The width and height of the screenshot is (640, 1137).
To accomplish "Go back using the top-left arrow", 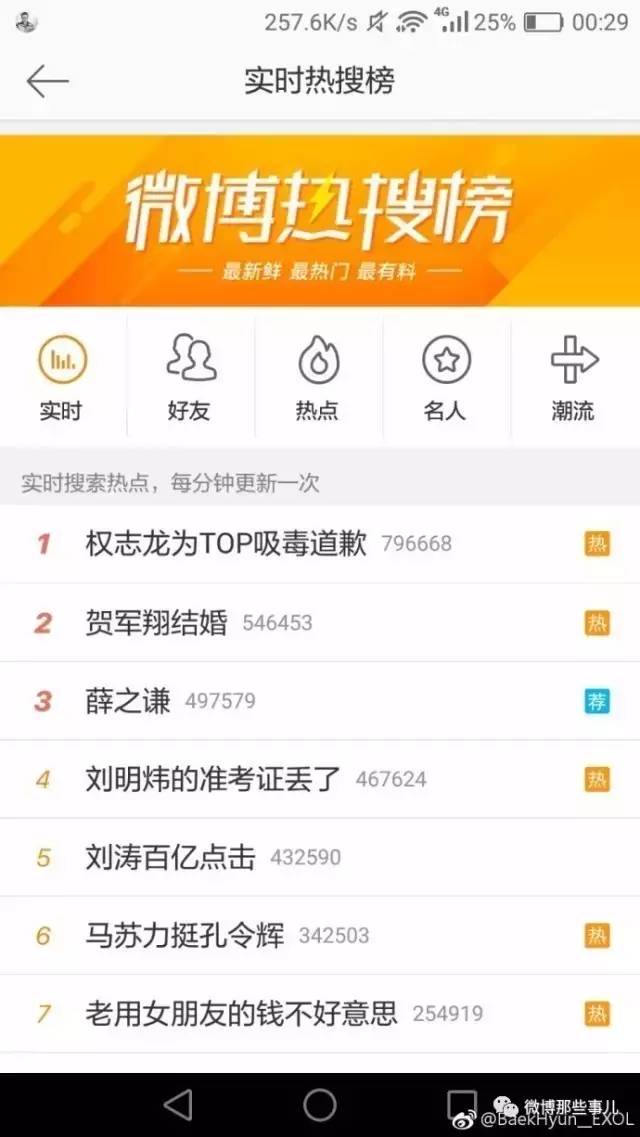I will click(x=47, y=82).
